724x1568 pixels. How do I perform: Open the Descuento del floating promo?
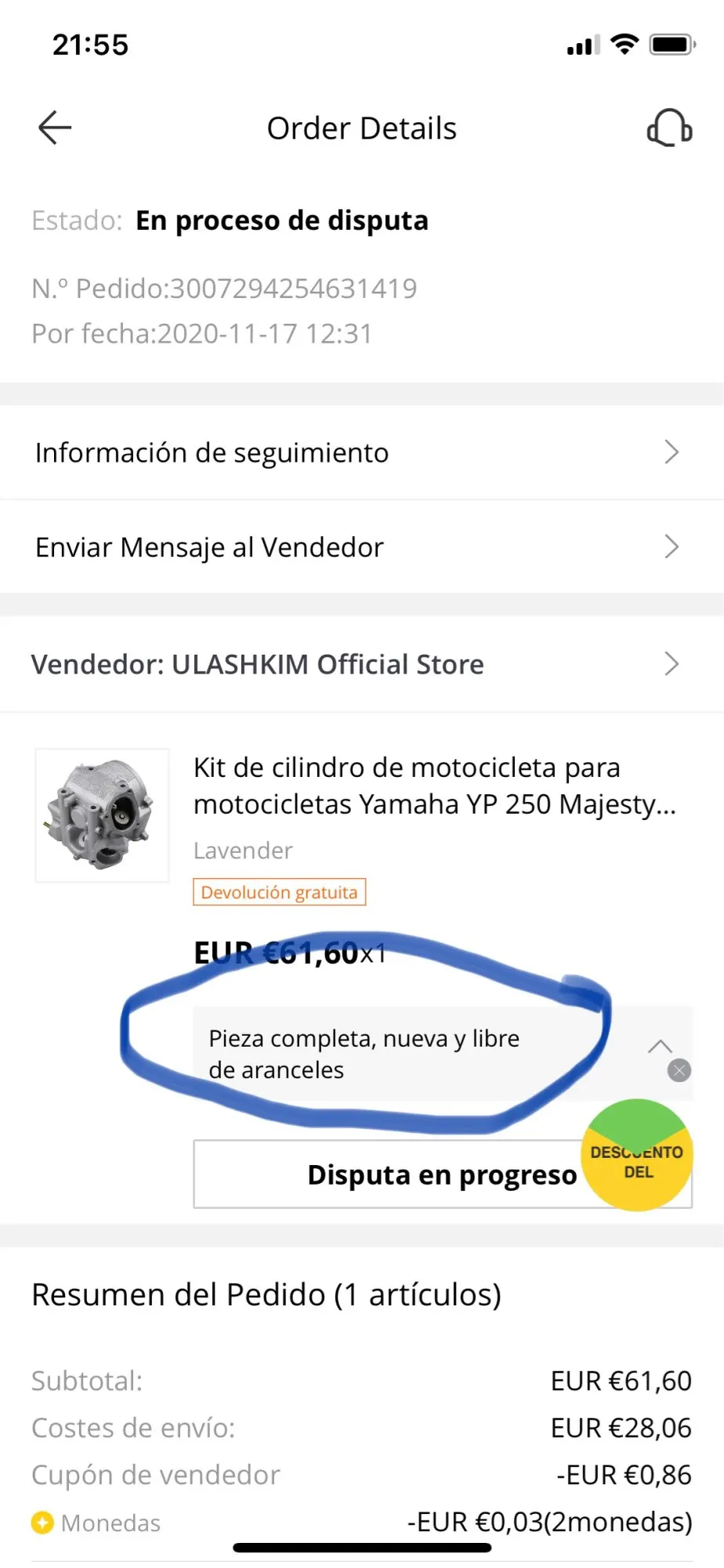[638, 1157]
